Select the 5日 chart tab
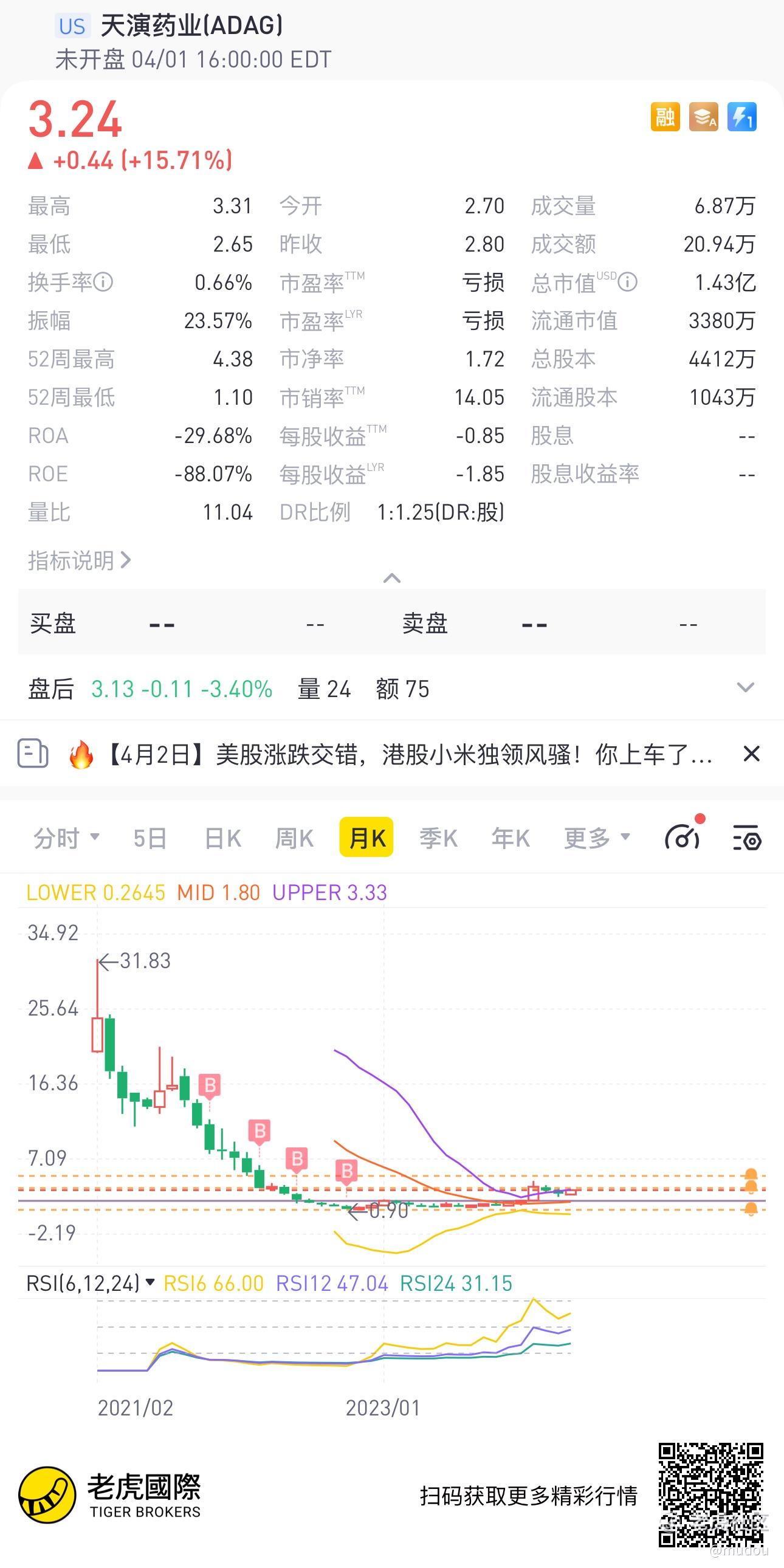Image resolution: width=784 pixels, height=1568 pixels. [150, 838]
